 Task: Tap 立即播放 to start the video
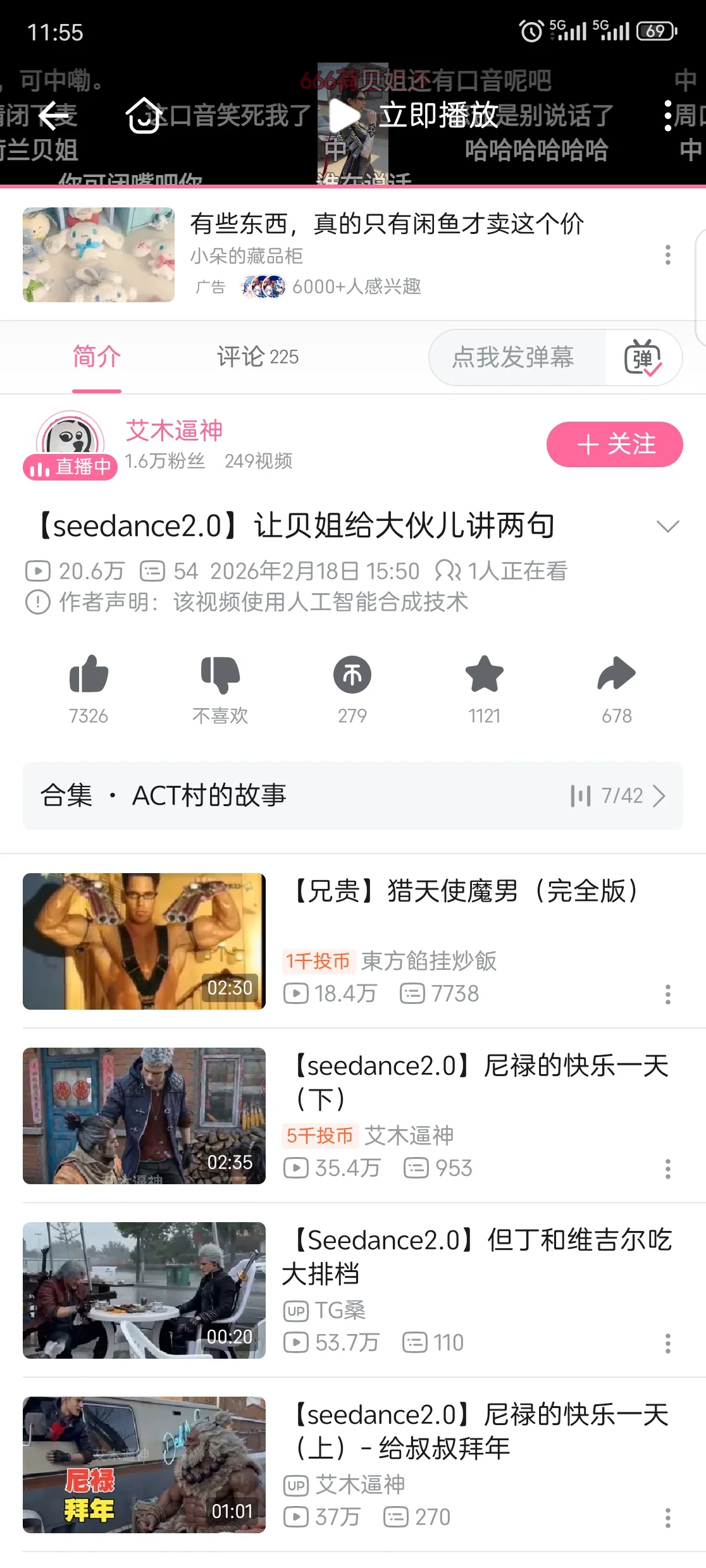[x=414, y=116]
